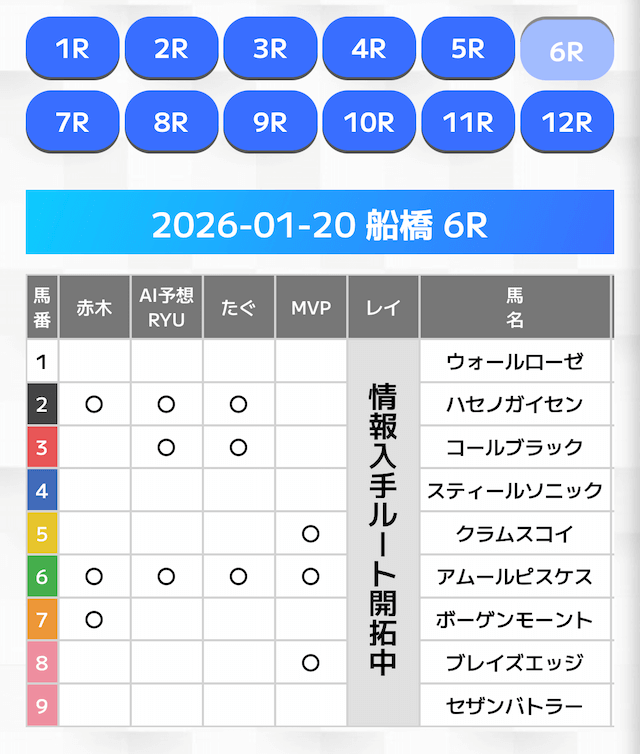The image size is (640, 754).
Task: Open the 8R race
Action: point(171,122)
